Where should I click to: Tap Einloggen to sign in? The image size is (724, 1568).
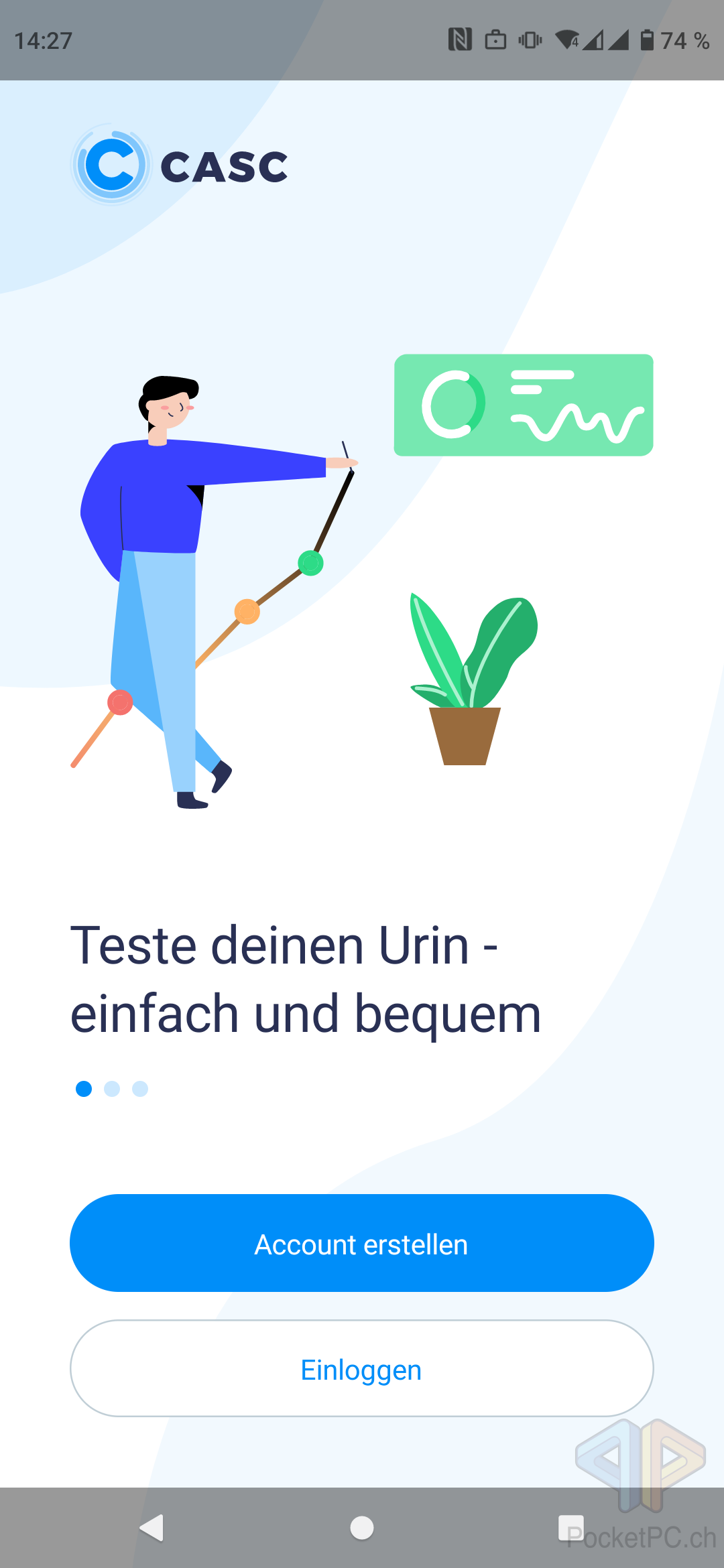click(x=361, y=1369)
